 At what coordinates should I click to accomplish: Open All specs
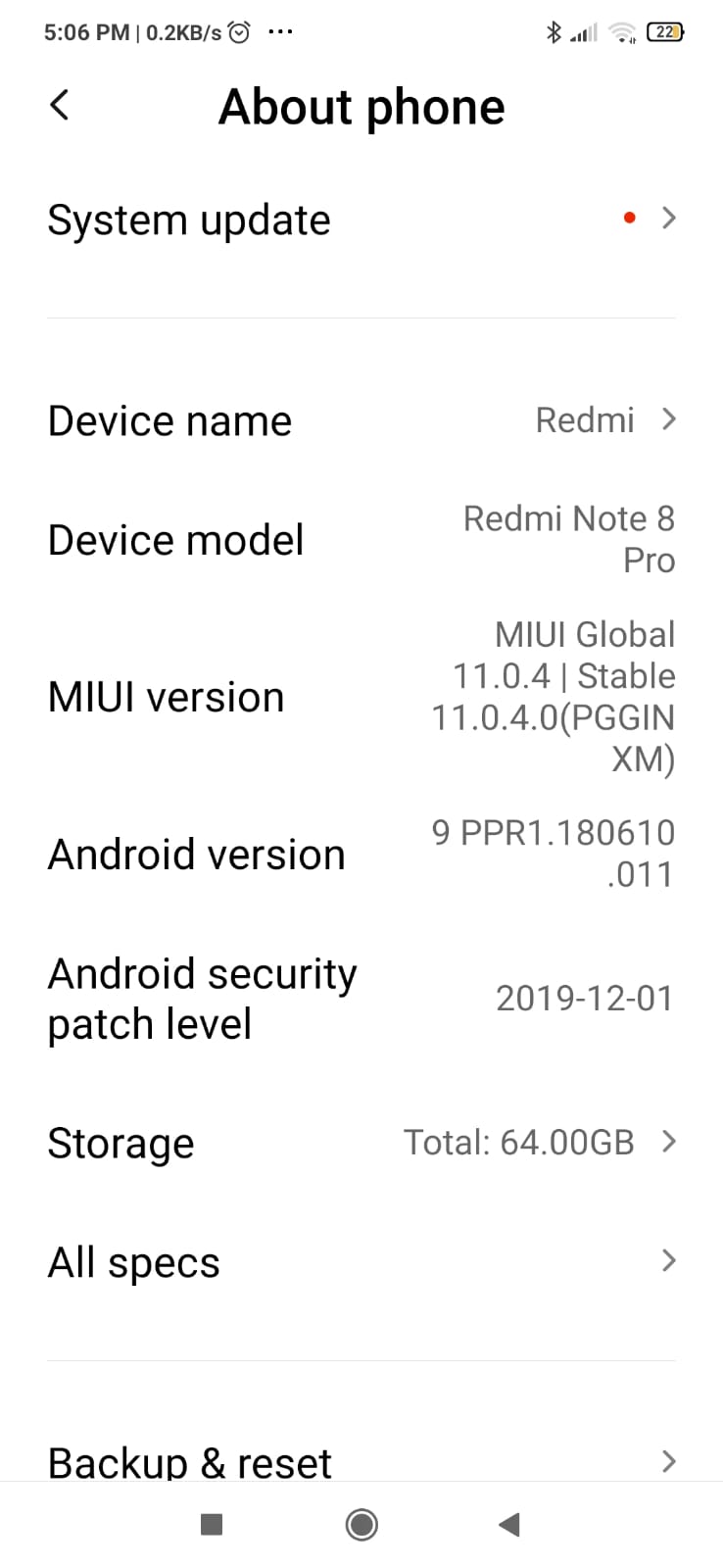coord(361,1261)
